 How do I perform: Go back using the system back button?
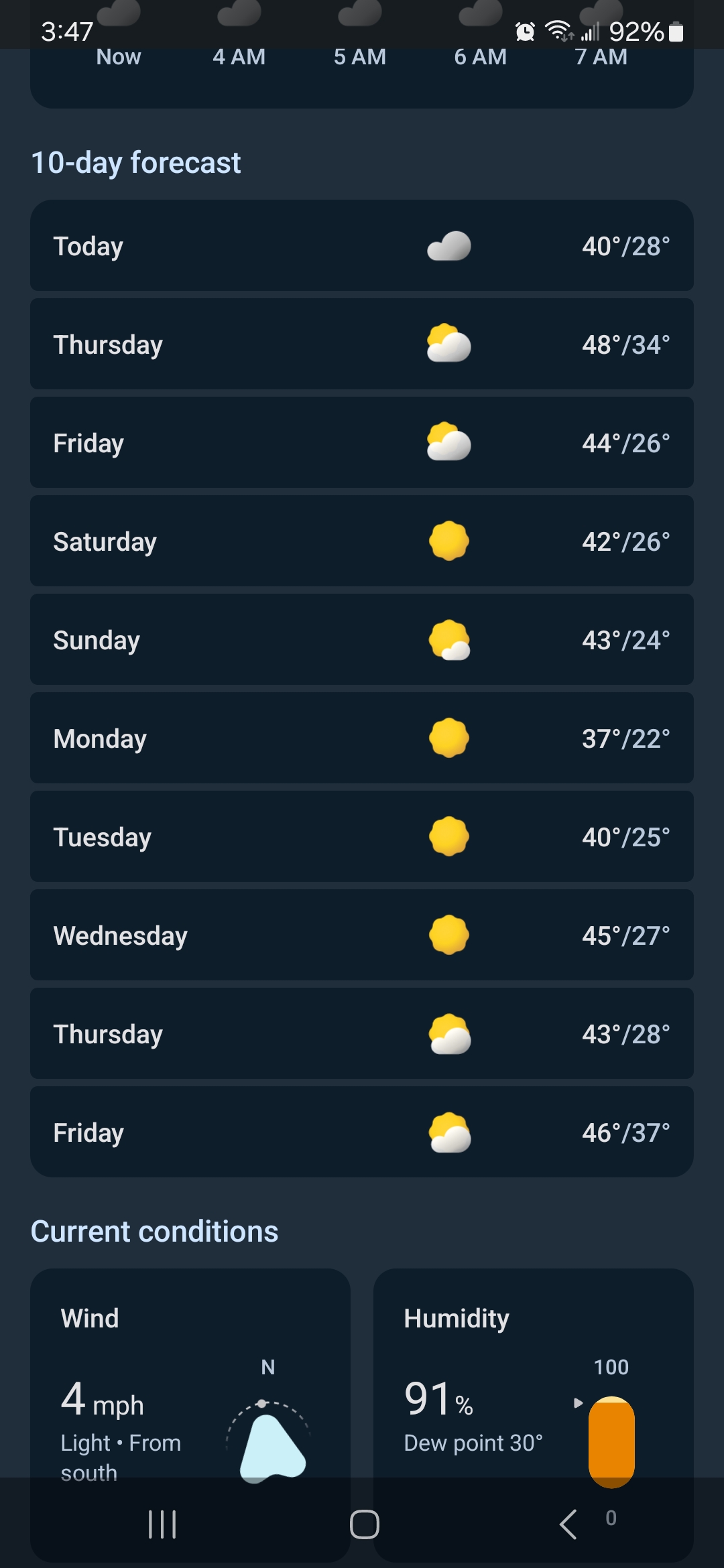pyautogui.click(x=568, y=1524)
